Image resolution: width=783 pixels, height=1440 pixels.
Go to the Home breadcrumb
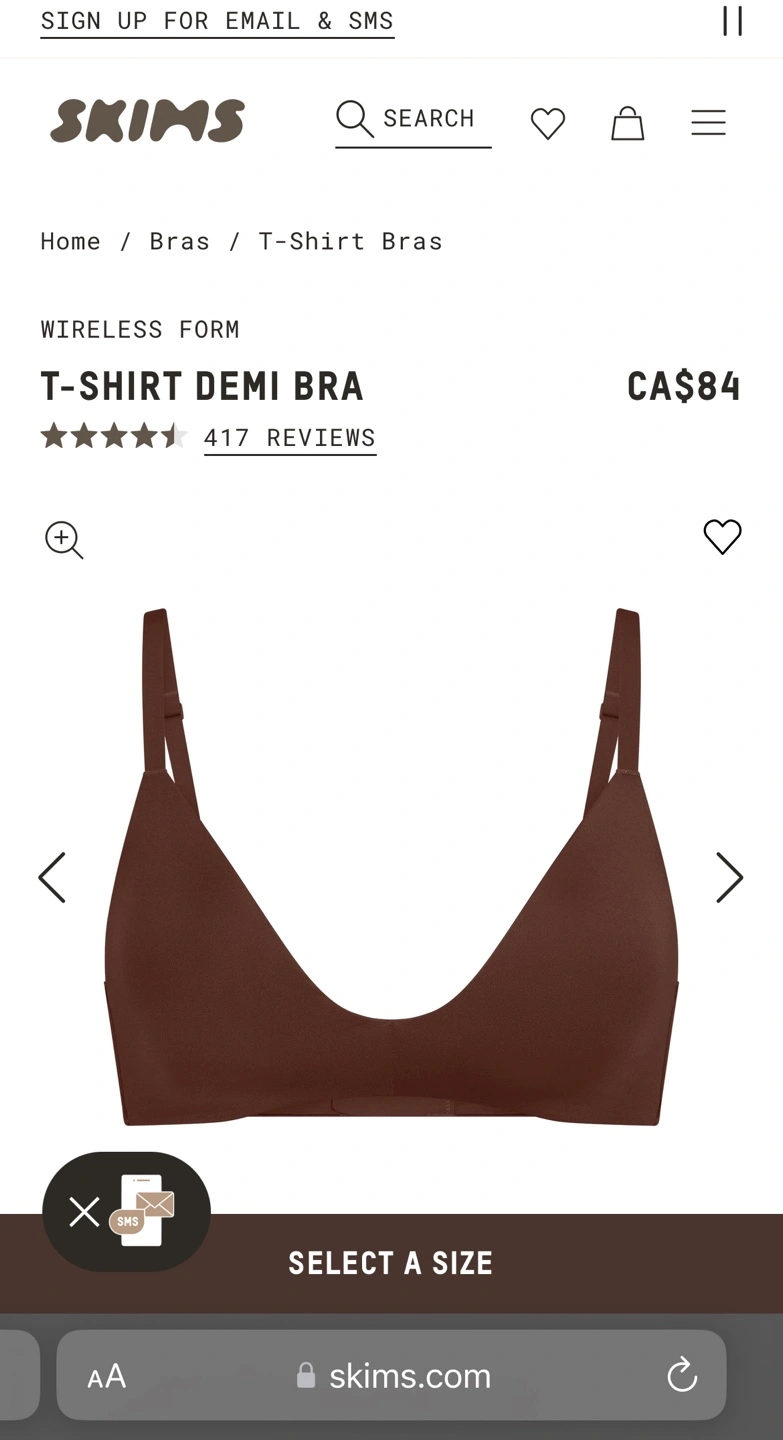pos(71,241)
